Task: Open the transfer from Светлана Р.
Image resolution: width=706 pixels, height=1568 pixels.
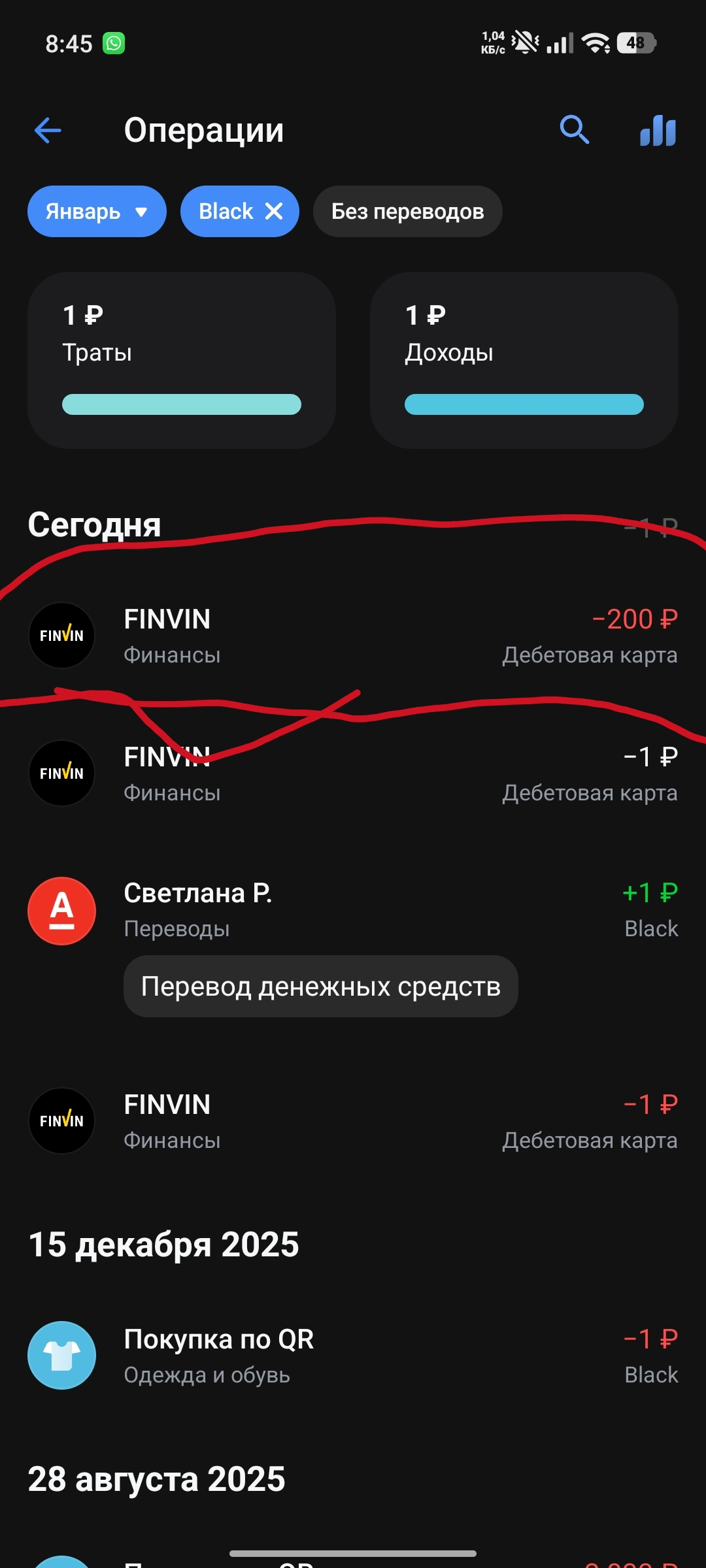Action: (x=353, y=910)
